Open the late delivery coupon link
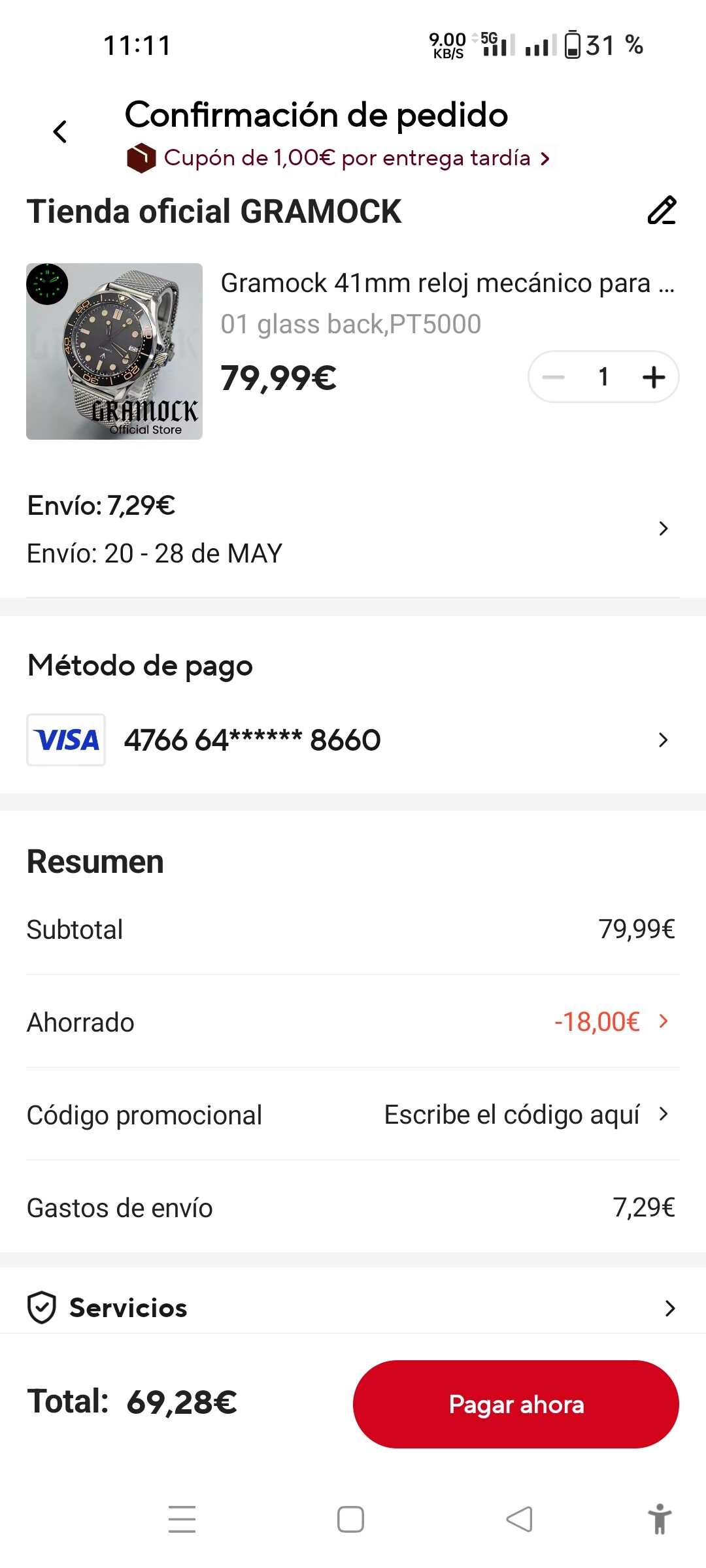Image resolution: width=706 pixels, height=1568 pixels. point(339,158)
